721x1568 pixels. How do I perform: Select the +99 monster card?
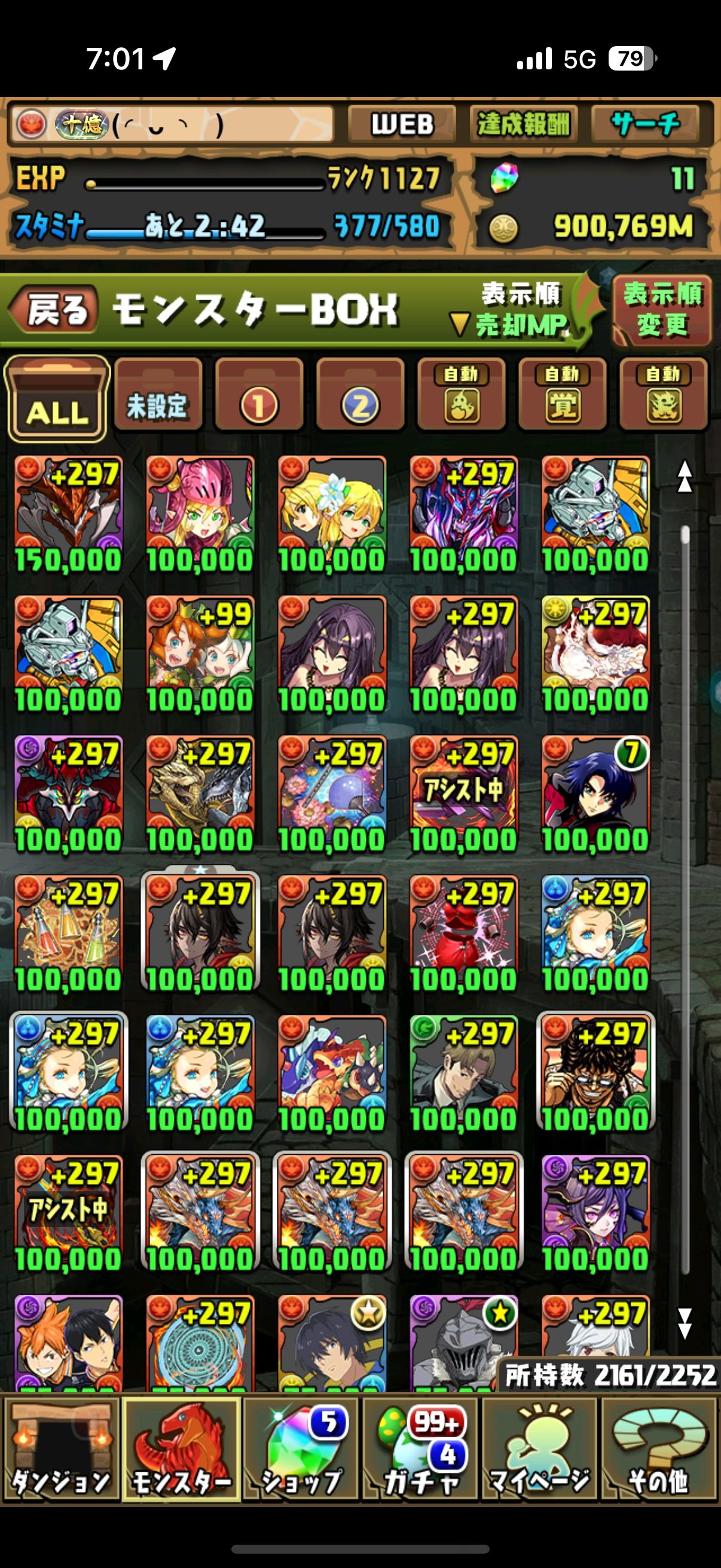click(x=200, y=655)
